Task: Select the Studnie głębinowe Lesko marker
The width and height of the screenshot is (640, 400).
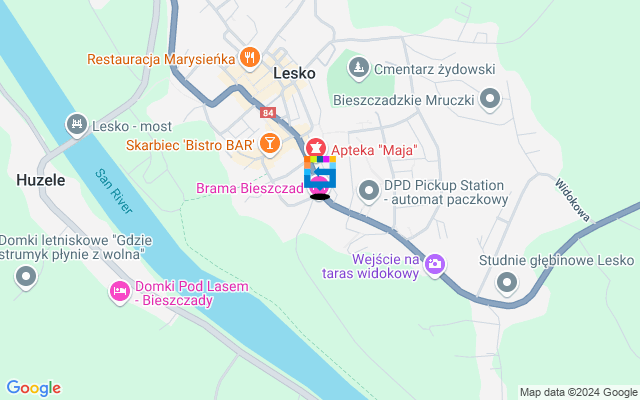Action: 508,283
